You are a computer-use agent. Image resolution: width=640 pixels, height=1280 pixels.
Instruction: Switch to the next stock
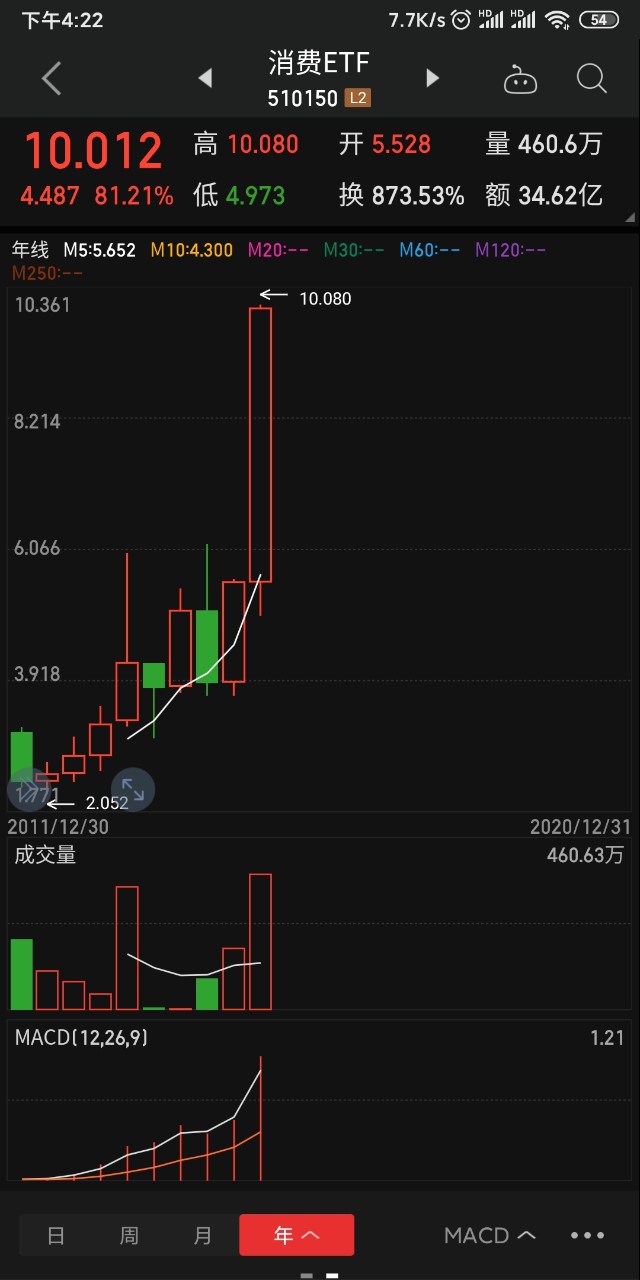[x=432, y=78]
